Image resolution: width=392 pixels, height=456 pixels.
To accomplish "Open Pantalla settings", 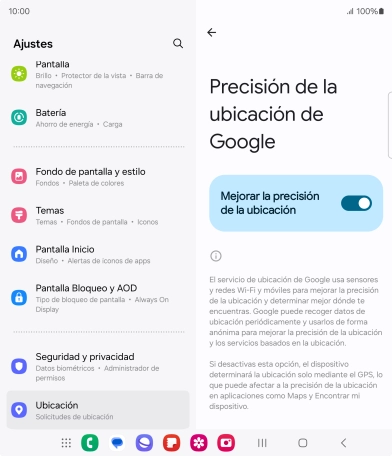I will click(x=98, y=74).
